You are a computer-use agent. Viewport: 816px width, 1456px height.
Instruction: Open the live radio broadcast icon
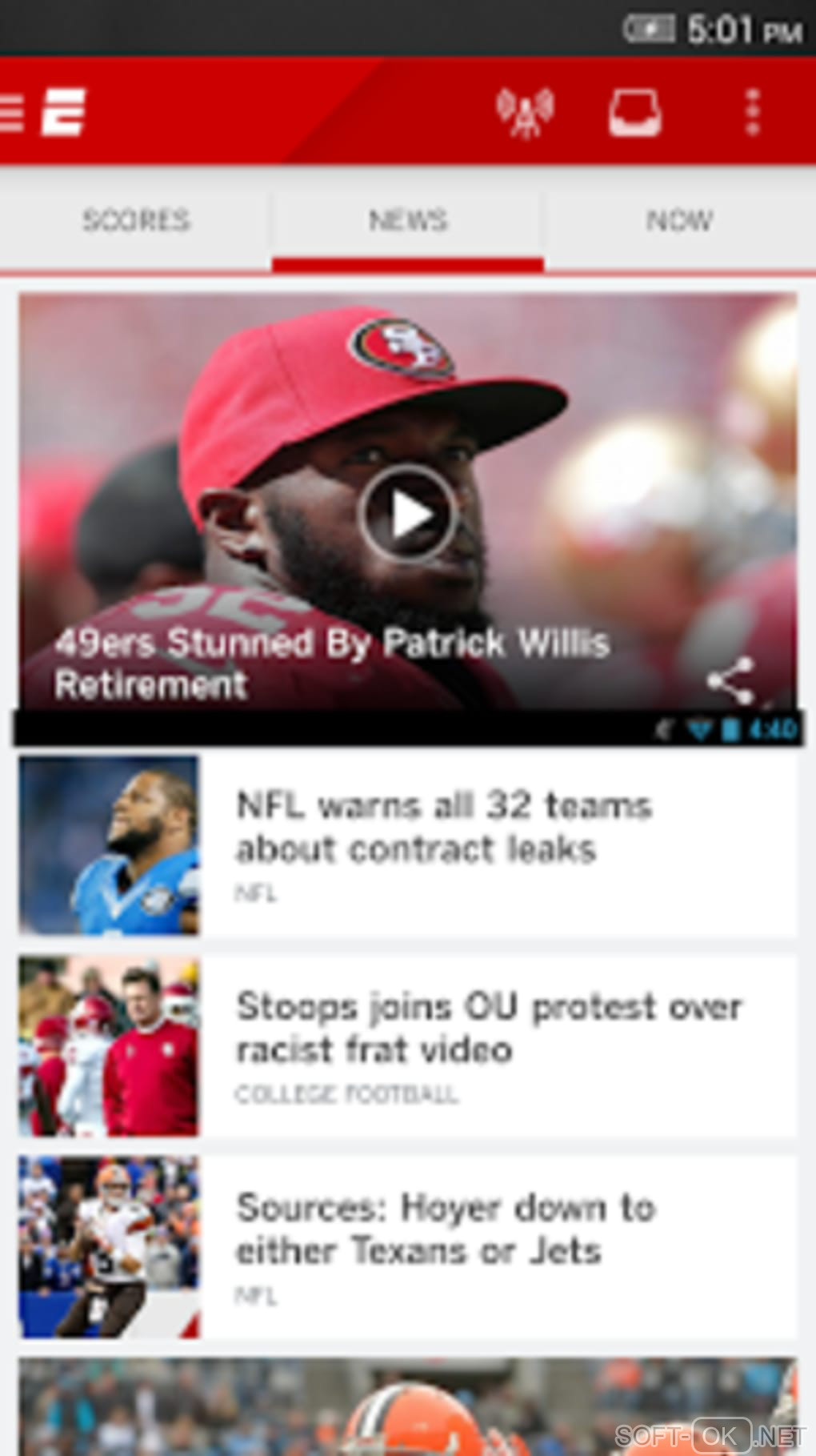tap(525, 112)
